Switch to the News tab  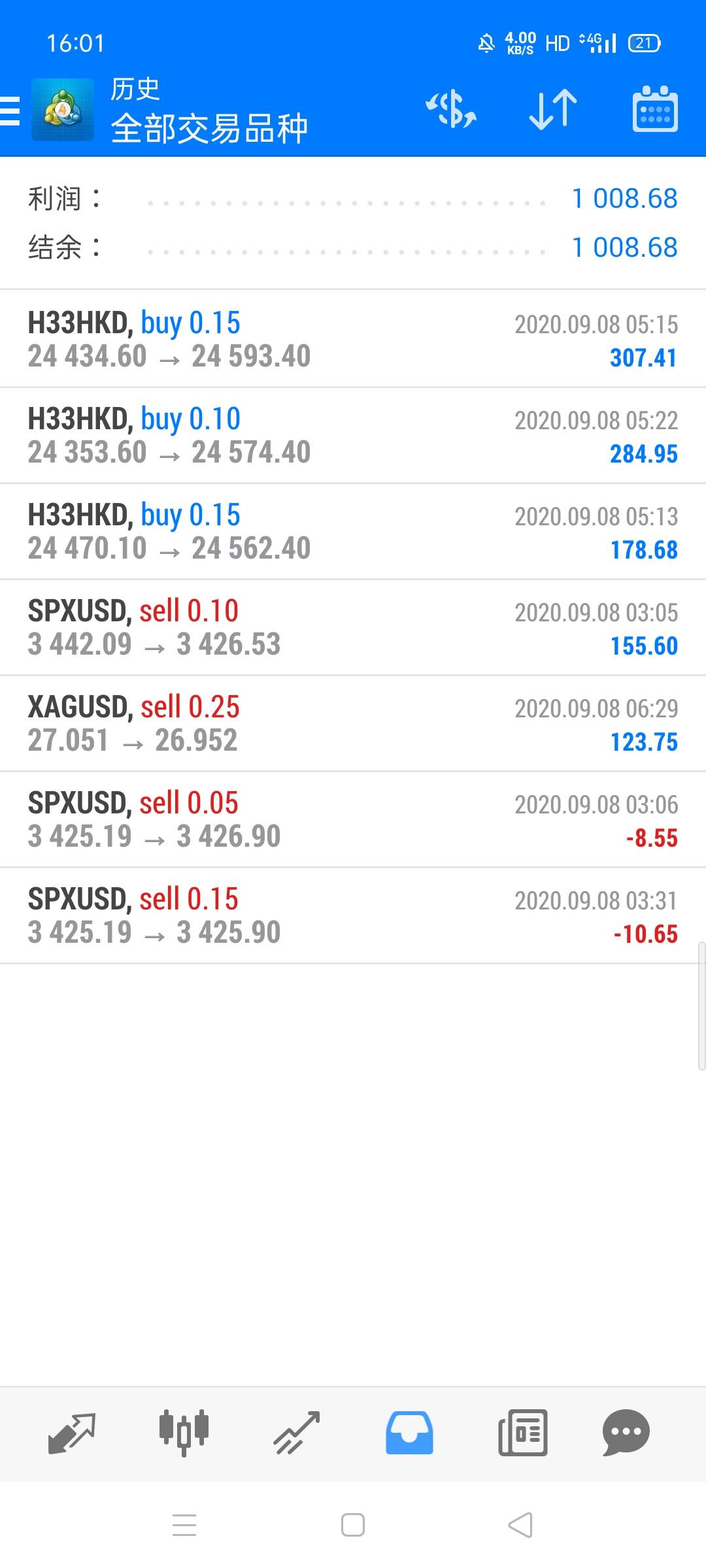tap(522, 1433)
